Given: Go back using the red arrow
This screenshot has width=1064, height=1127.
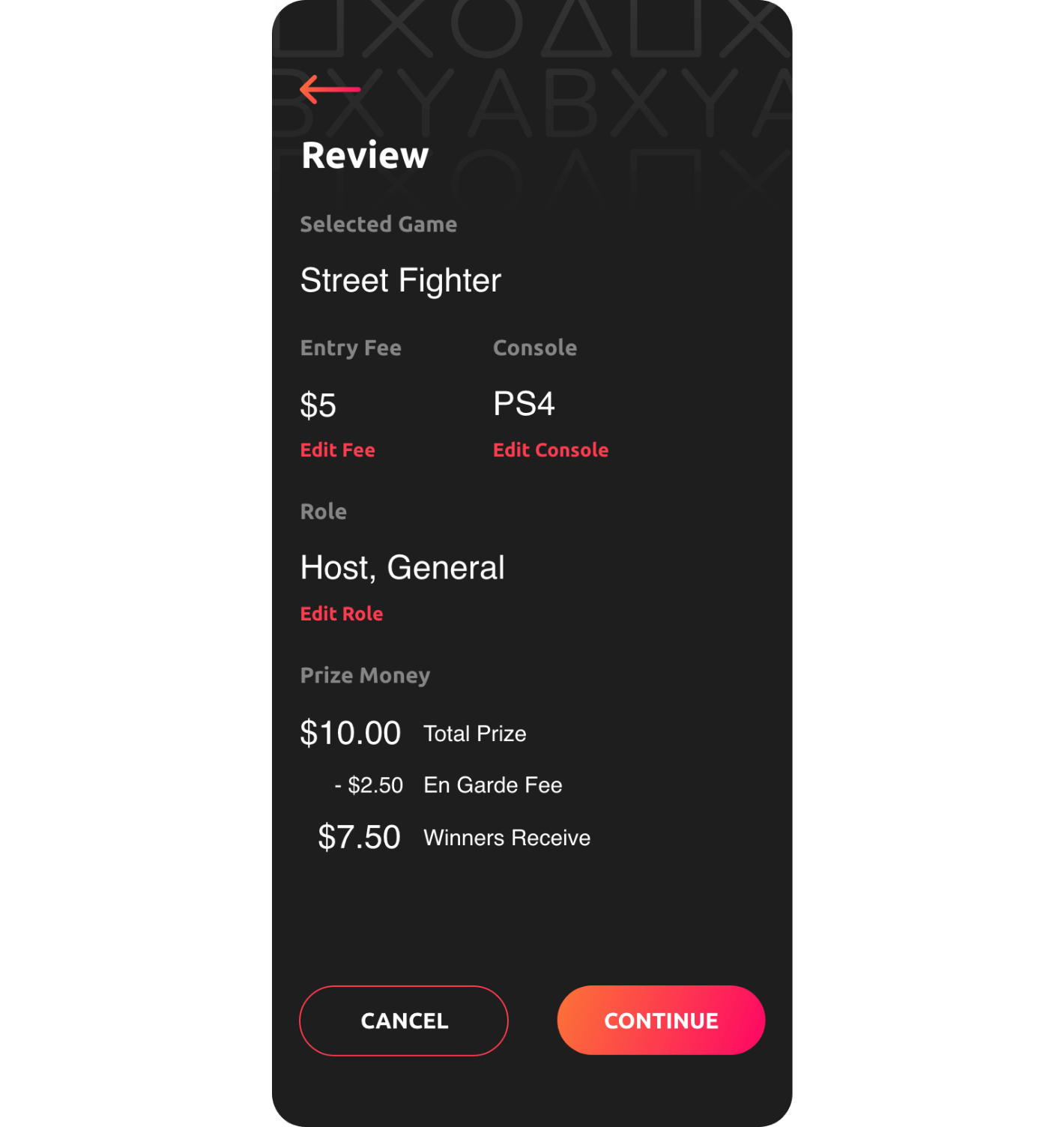Looking at the screenshot, I should point(330,89).
